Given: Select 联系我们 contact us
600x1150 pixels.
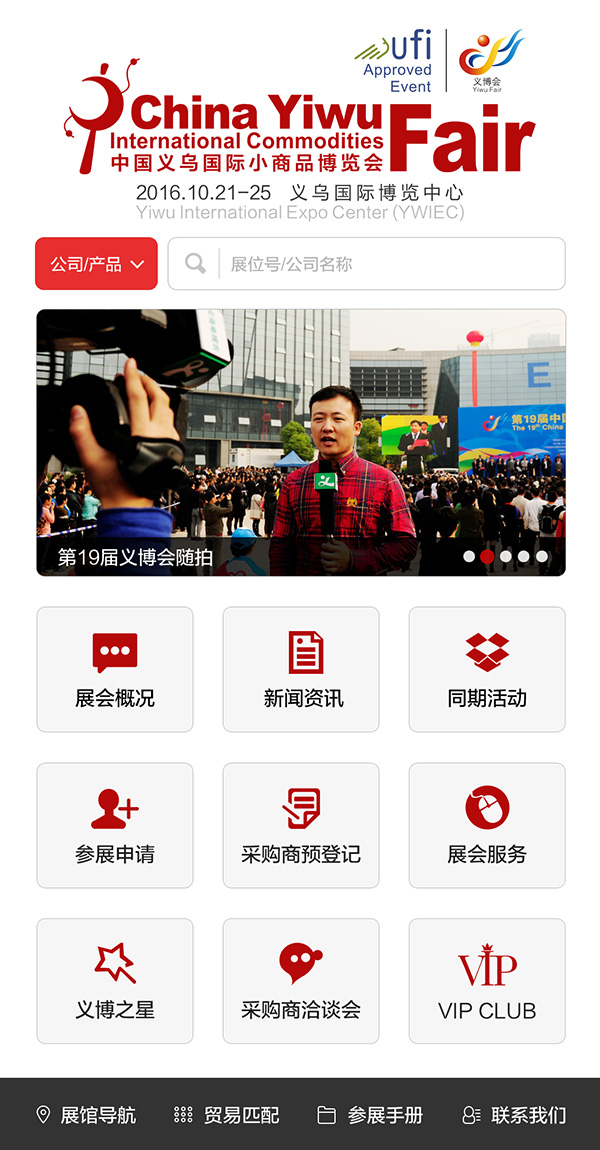Looking at the screenshot, I should [514, 1115].
